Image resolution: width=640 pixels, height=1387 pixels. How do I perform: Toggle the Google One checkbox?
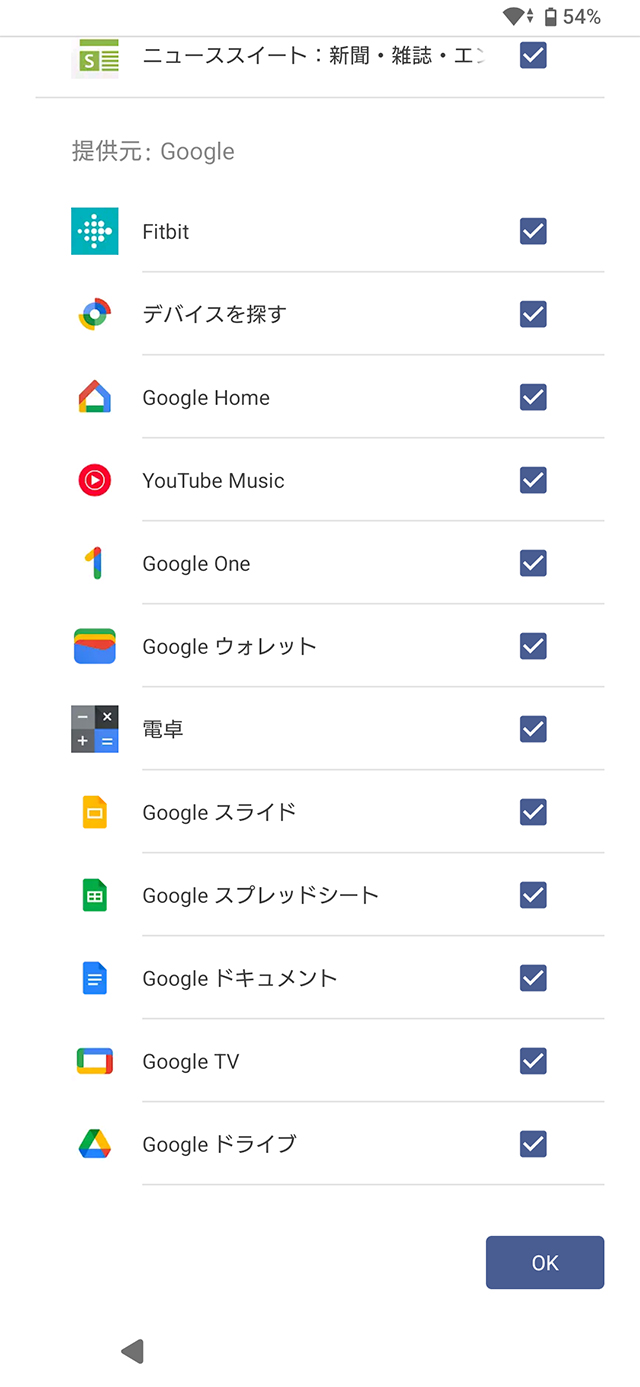pyautogui.click(x=533, y=564)
